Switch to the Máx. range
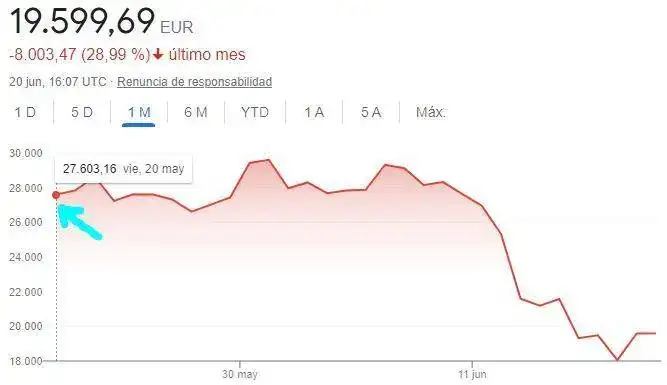This screenshot has height=385, width=667. click(430, 112)
